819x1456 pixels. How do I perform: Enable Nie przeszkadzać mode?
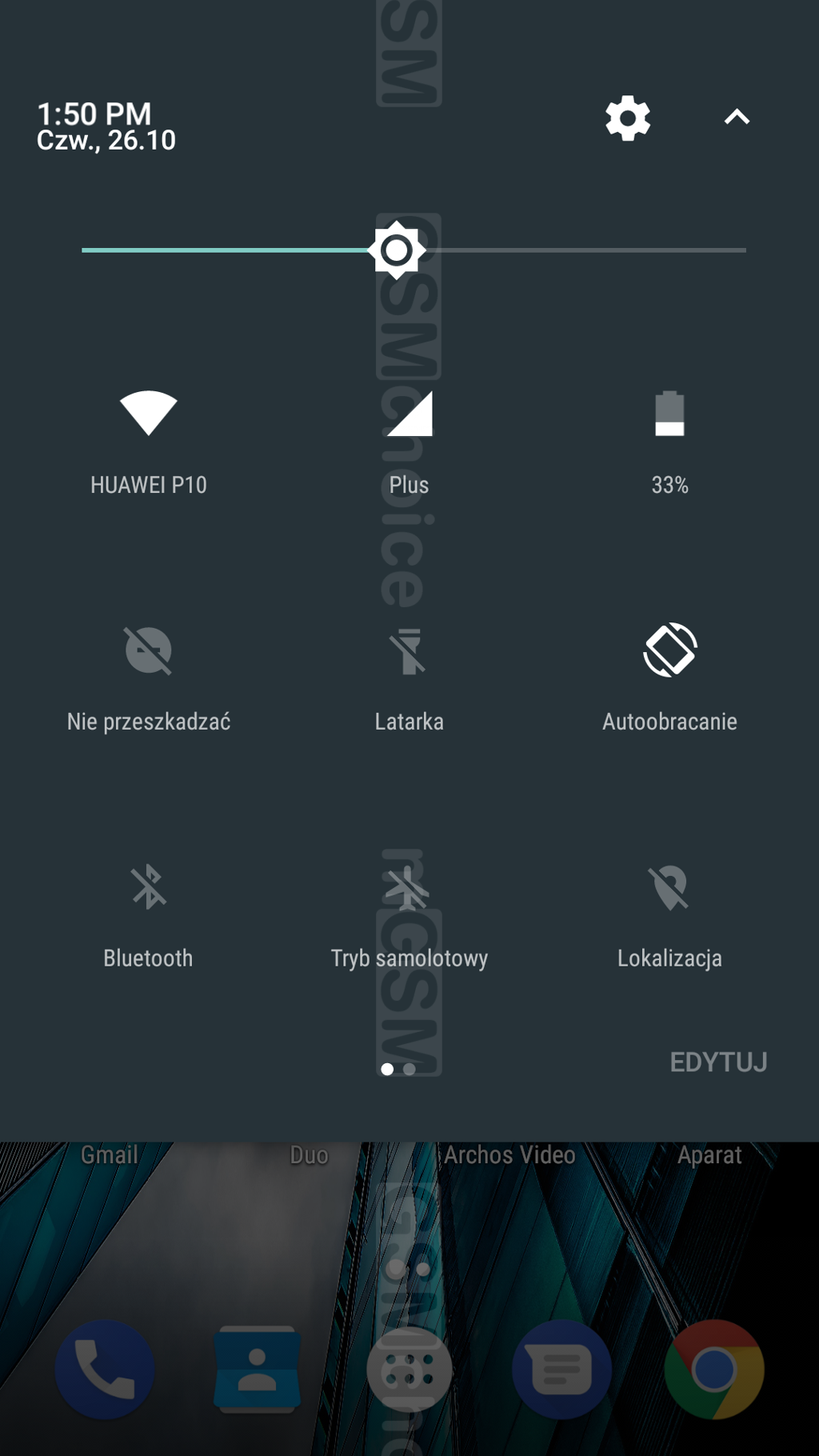pyautogui.click(x=148, y=650)
